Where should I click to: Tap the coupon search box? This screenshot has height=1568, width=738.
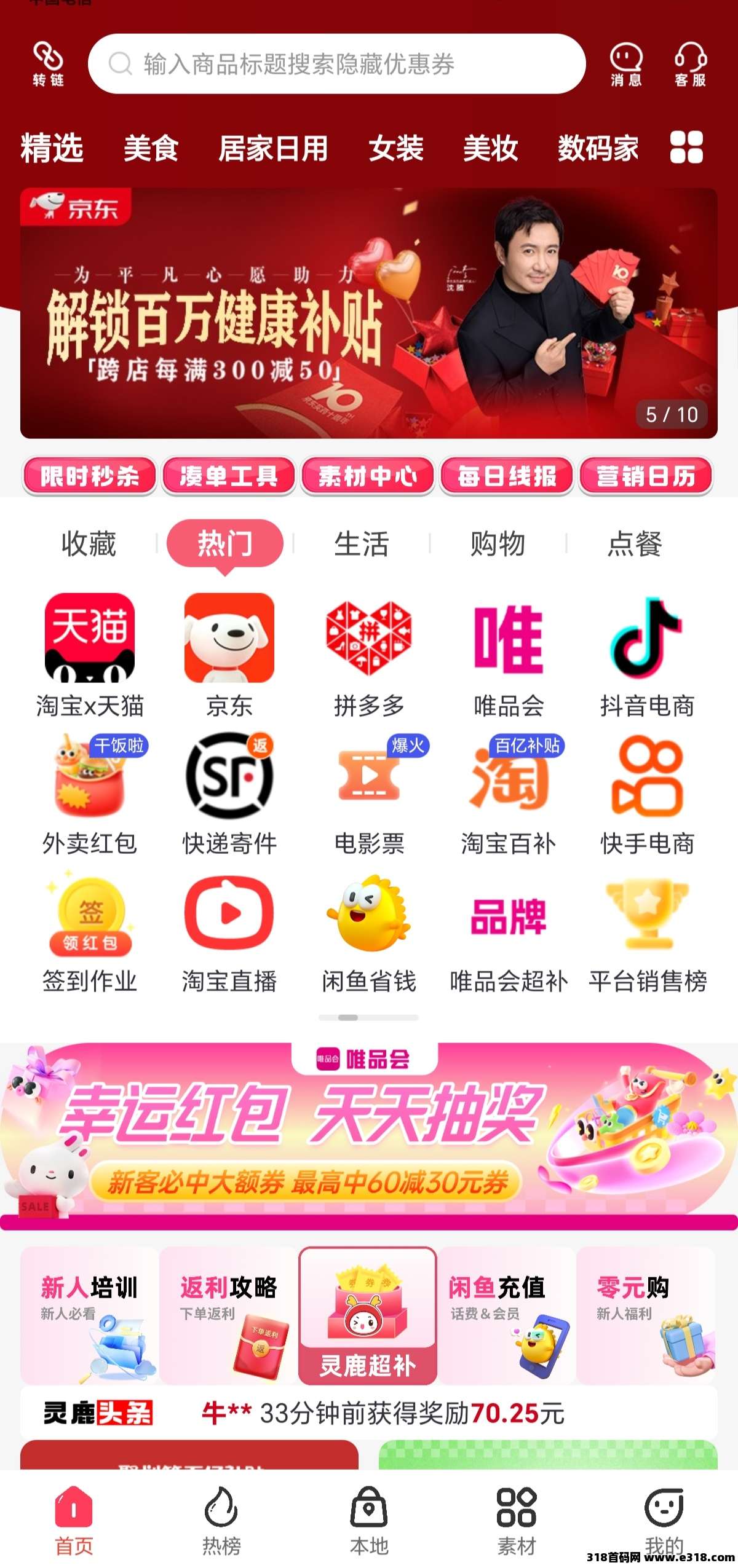tap(336, 64)
